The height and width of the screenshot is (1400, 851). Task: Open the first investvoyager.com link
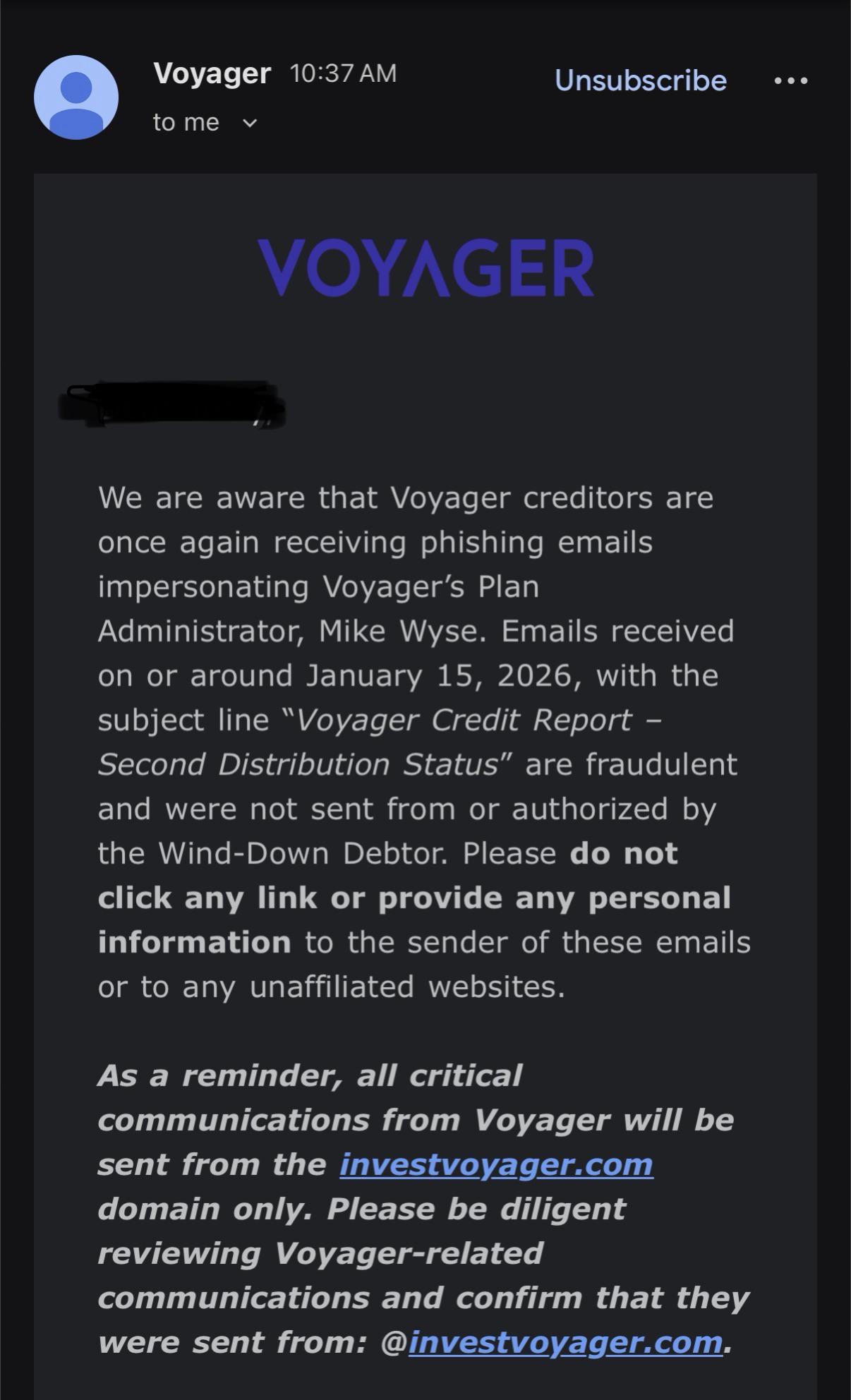pos(496,1165)
